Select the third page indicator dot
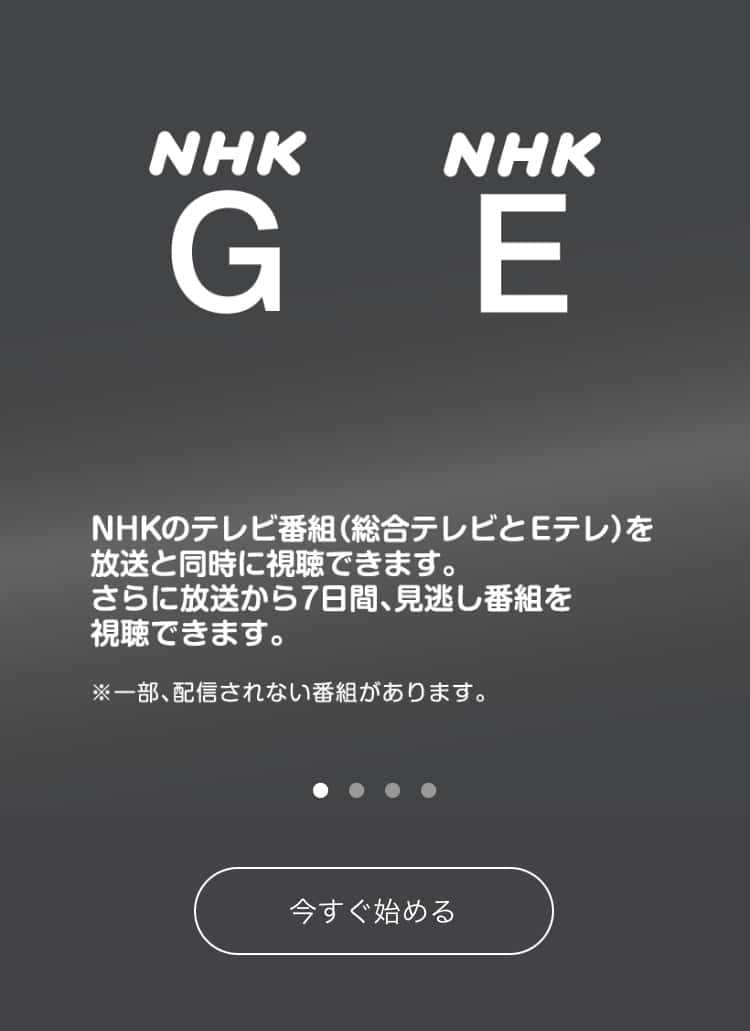Image resolution: width=750 pixels, height=1031 pixels. (x=392, y=790)
